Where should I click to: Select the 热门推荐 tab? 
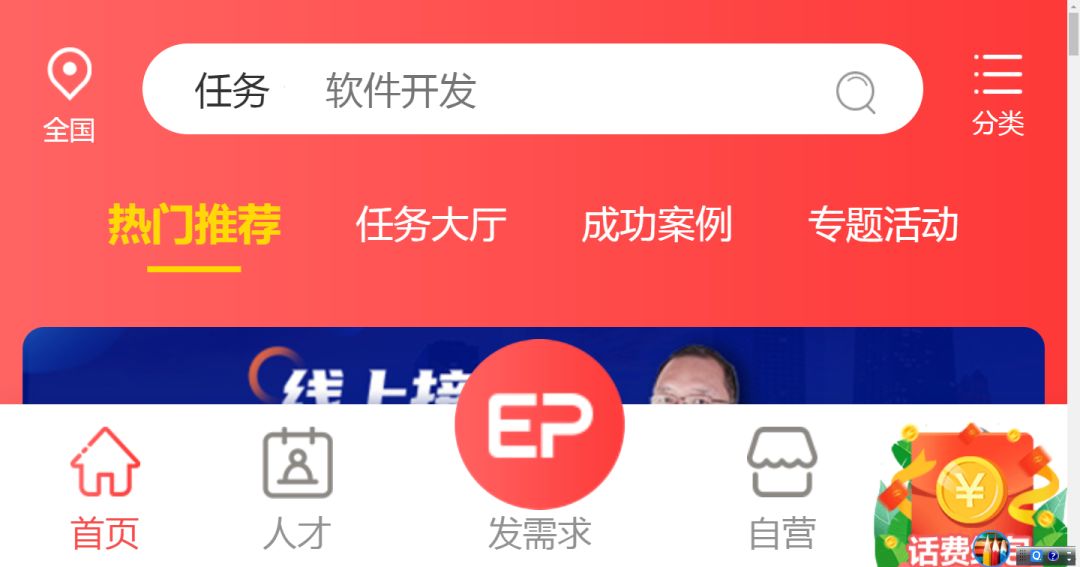click(x=194, y=225)
